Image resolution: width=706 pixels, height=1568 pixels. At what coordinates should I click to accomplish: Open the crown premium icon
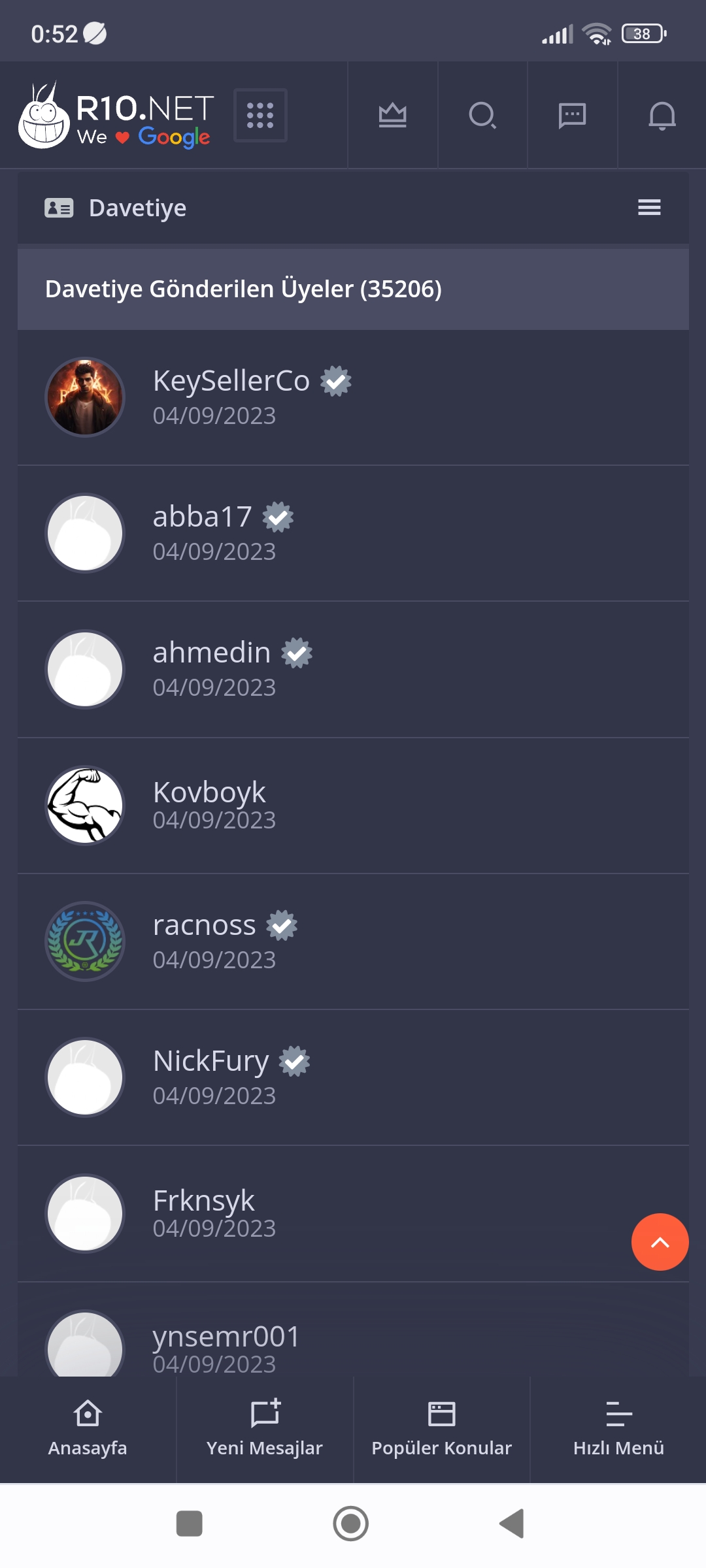tap(392, 115)
